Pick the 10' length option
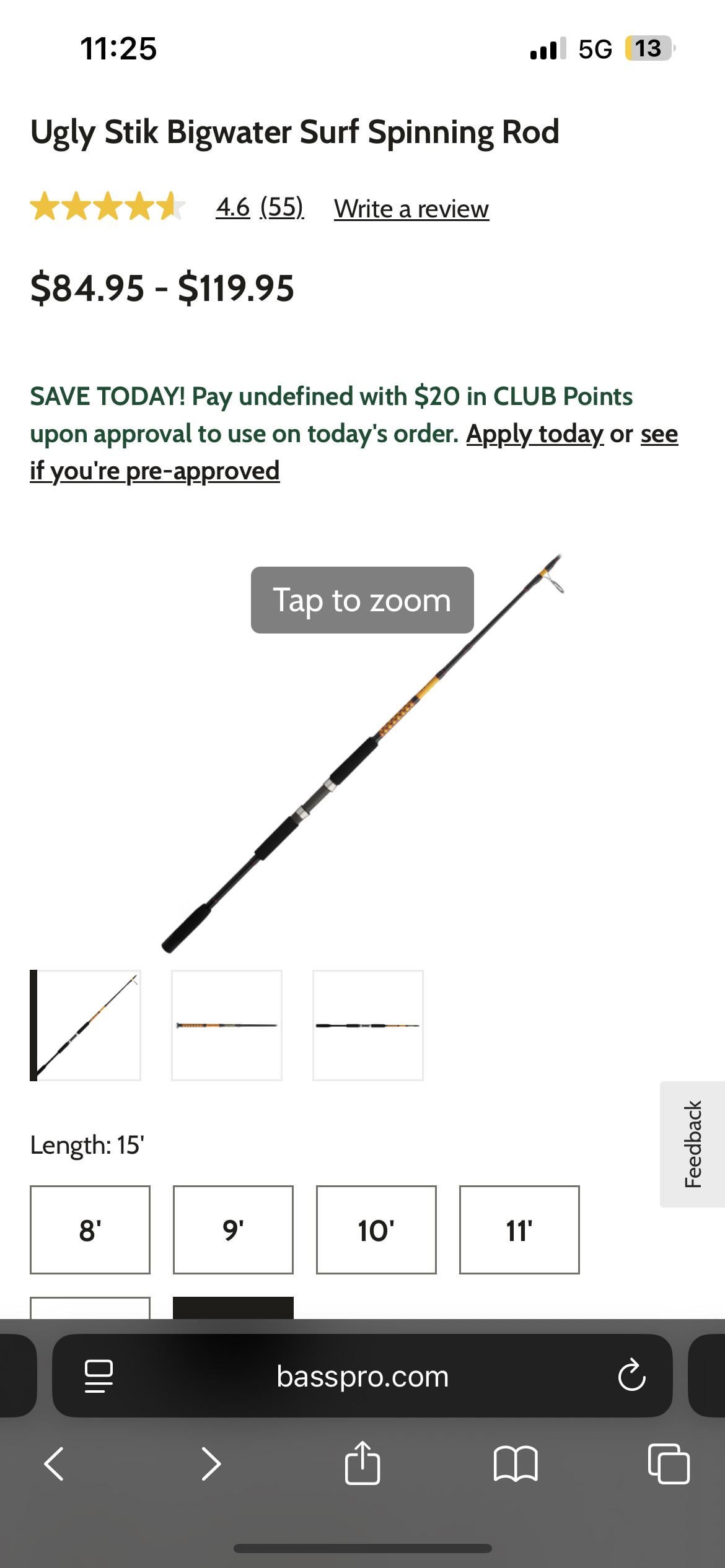This screenshot has width=725, height=1568. coord(376,1230)
